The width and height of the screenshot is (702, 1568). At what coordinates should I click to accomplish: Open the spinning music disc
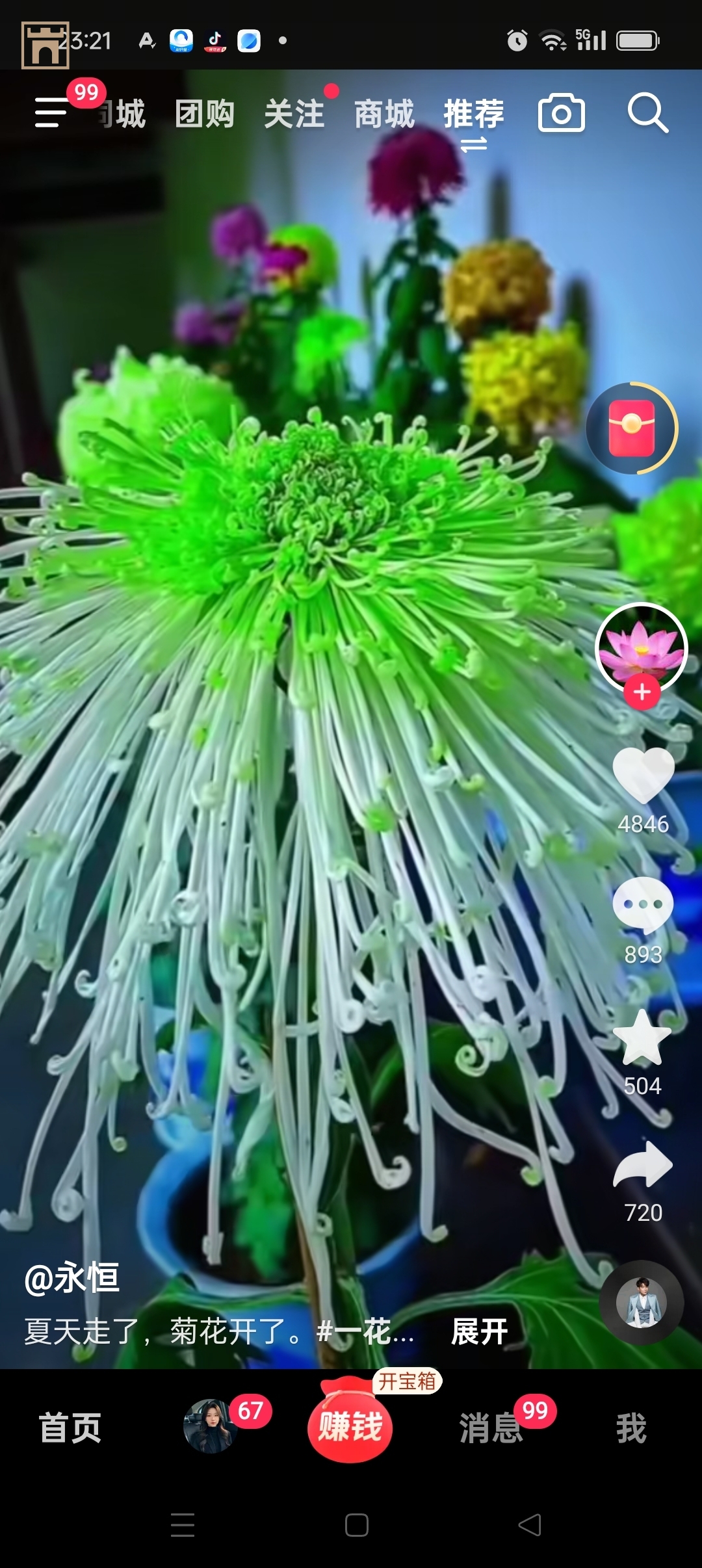[642, 1303]
